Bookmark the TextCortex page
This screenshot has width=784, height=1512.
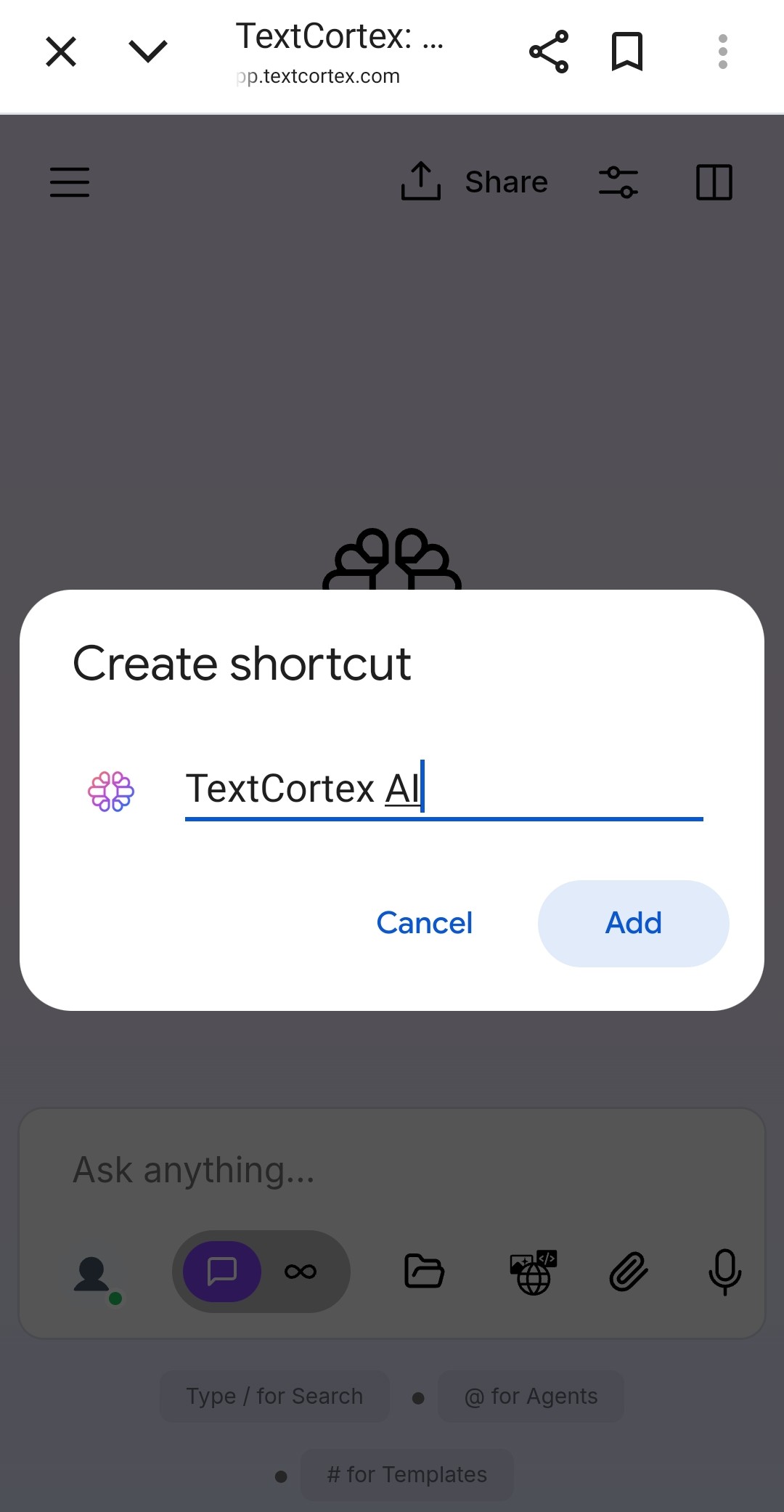627,52
